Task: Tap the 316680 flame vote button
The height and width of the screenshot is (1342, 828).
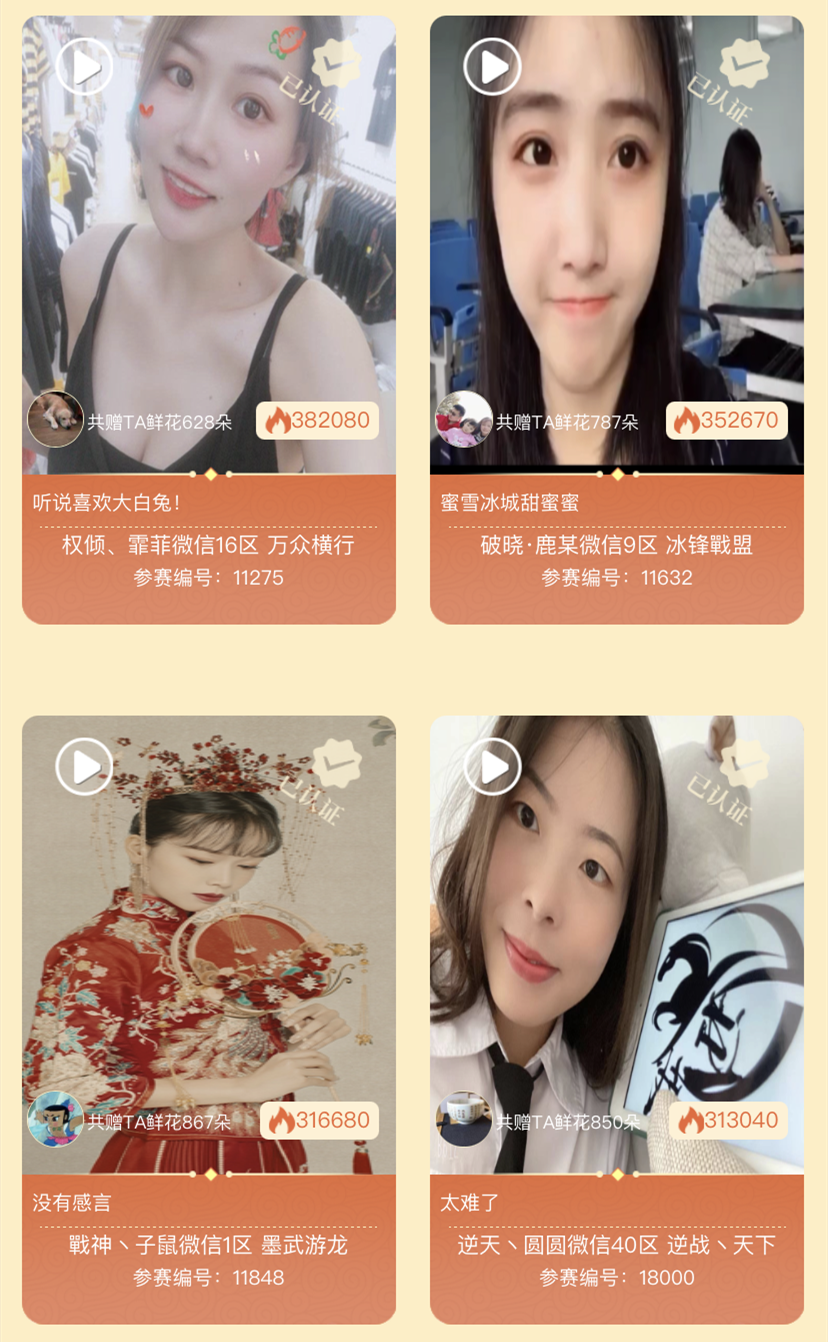Action: coord(318,1120)
